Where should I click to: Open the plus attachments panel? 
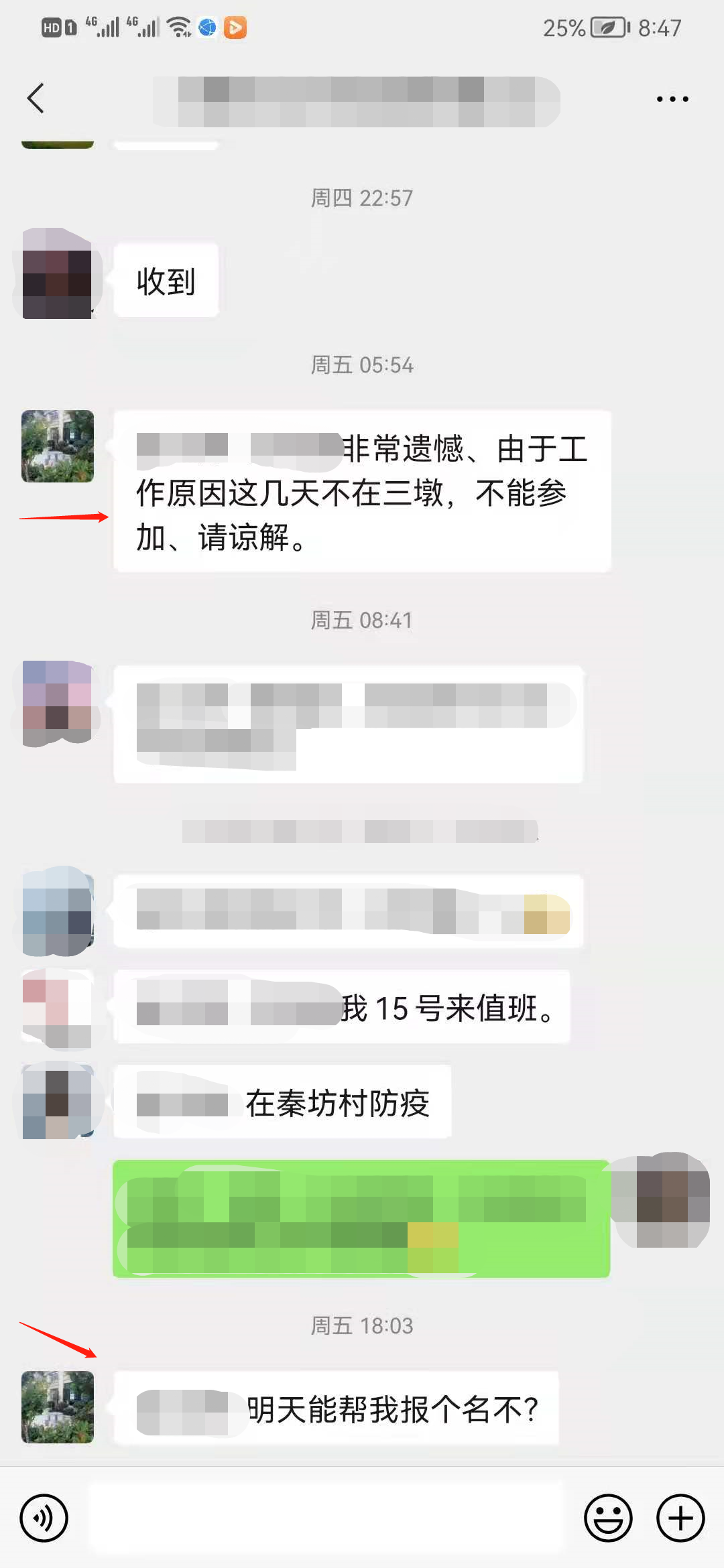tap(680, 1518)
